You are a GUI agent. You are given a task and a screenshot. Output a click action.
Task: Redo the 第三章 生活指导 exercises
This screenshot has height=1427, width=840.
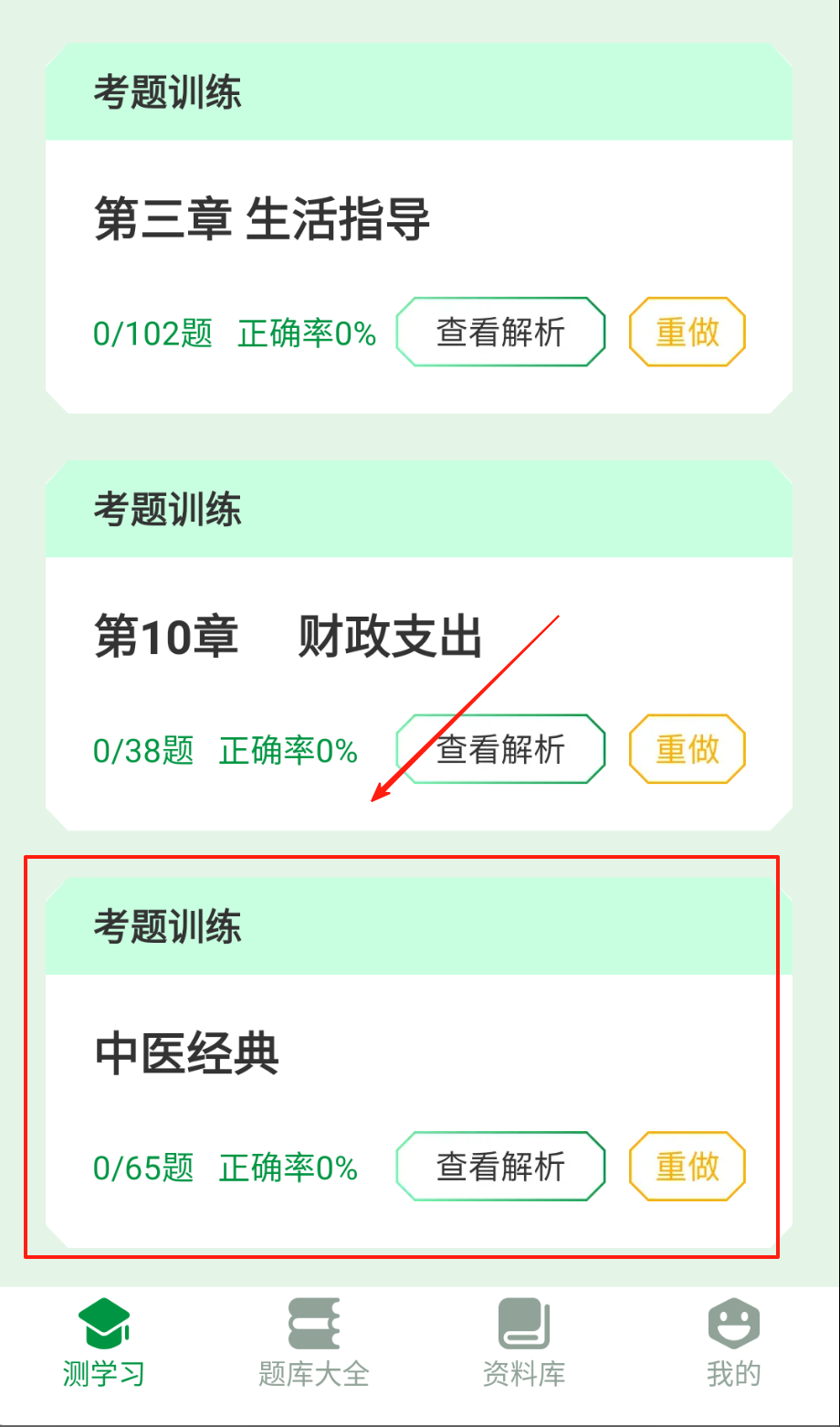click(688, 332)
